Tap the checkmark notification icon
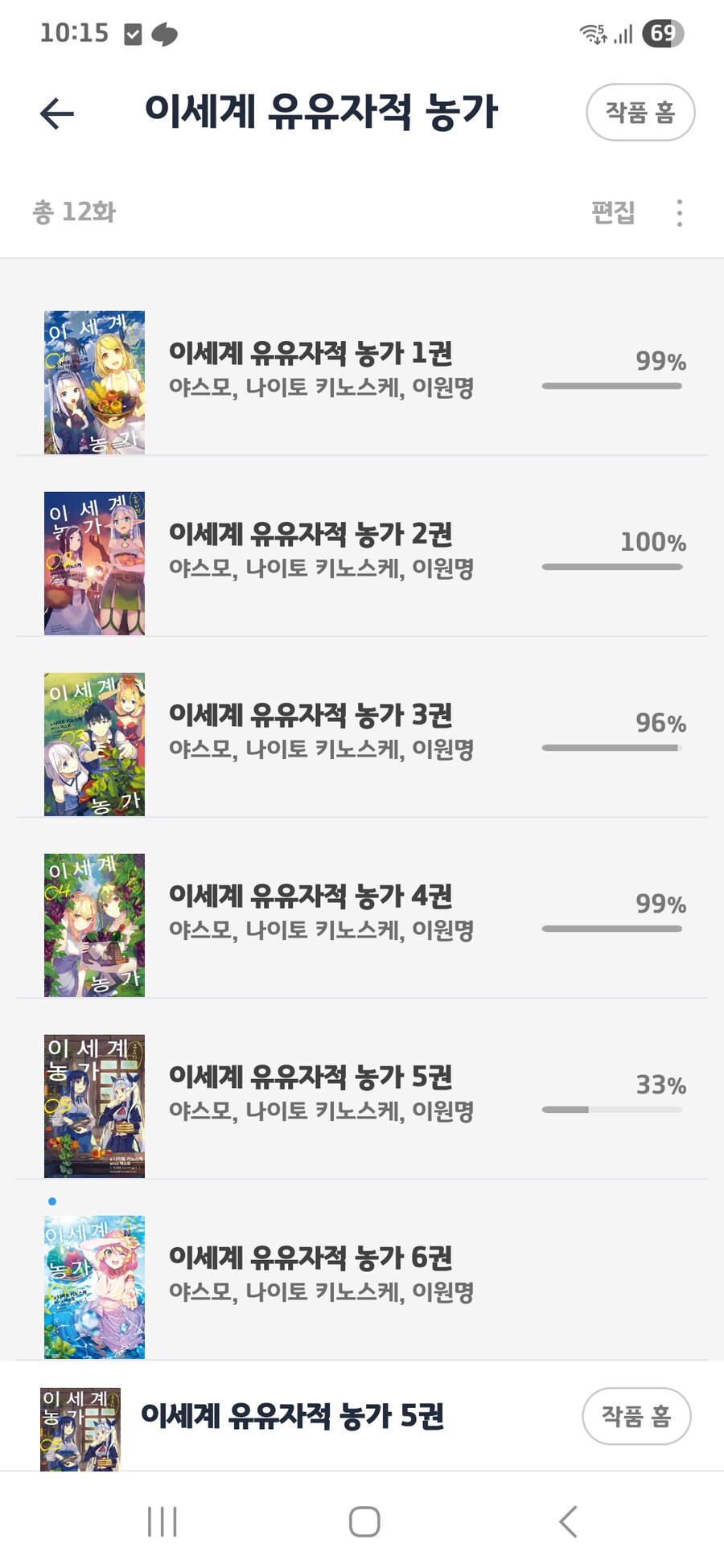The height and width of the screenshot is (1568, 724). click(x=131, y=32)
